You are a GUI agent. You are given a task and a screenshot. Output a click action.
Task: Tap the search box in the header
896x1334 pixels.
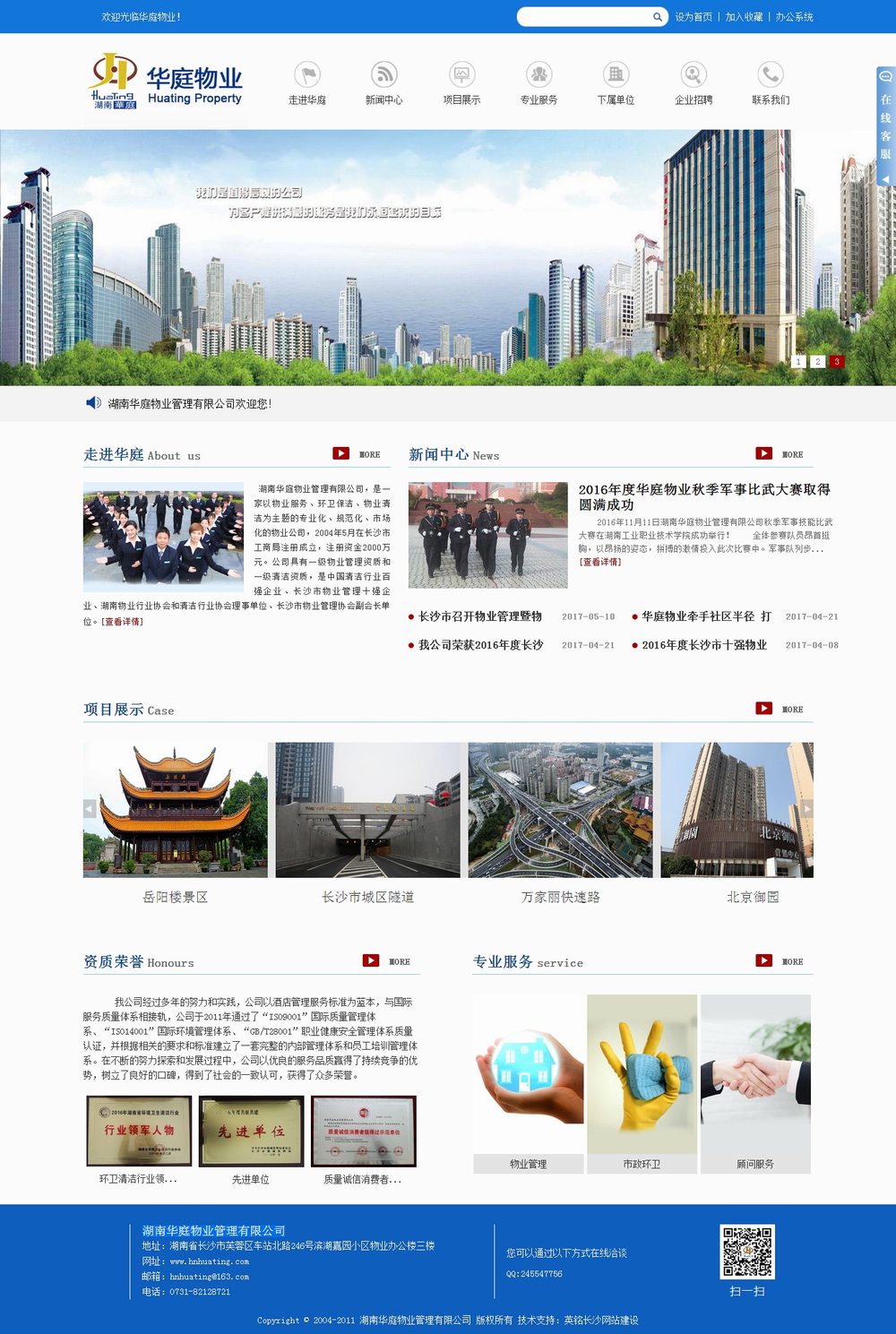coord(584,17)
